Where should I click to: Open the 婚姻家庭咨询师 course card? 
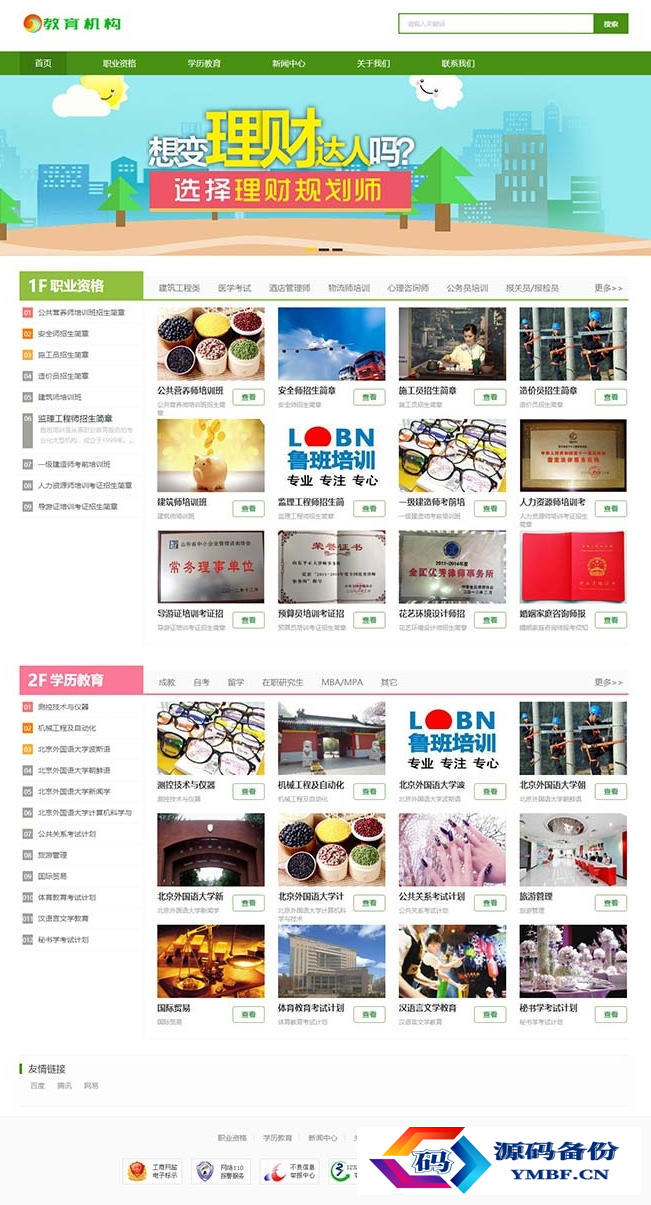pyautogui.click(x=572, y=567)
